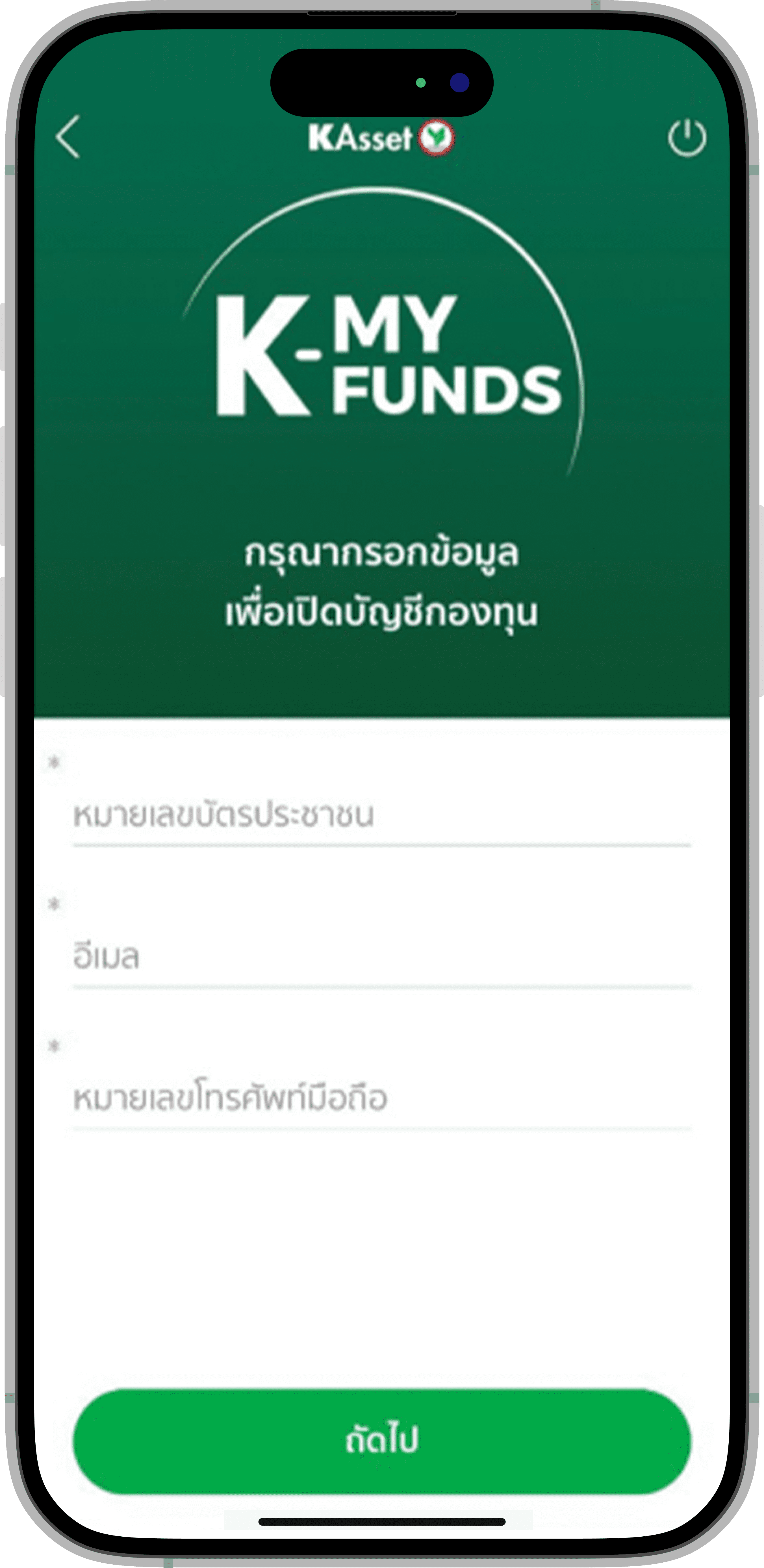764x1568 pixels.
Task: Tap the power logout icon
Action: pyautogui.click(x=687, y=138)
